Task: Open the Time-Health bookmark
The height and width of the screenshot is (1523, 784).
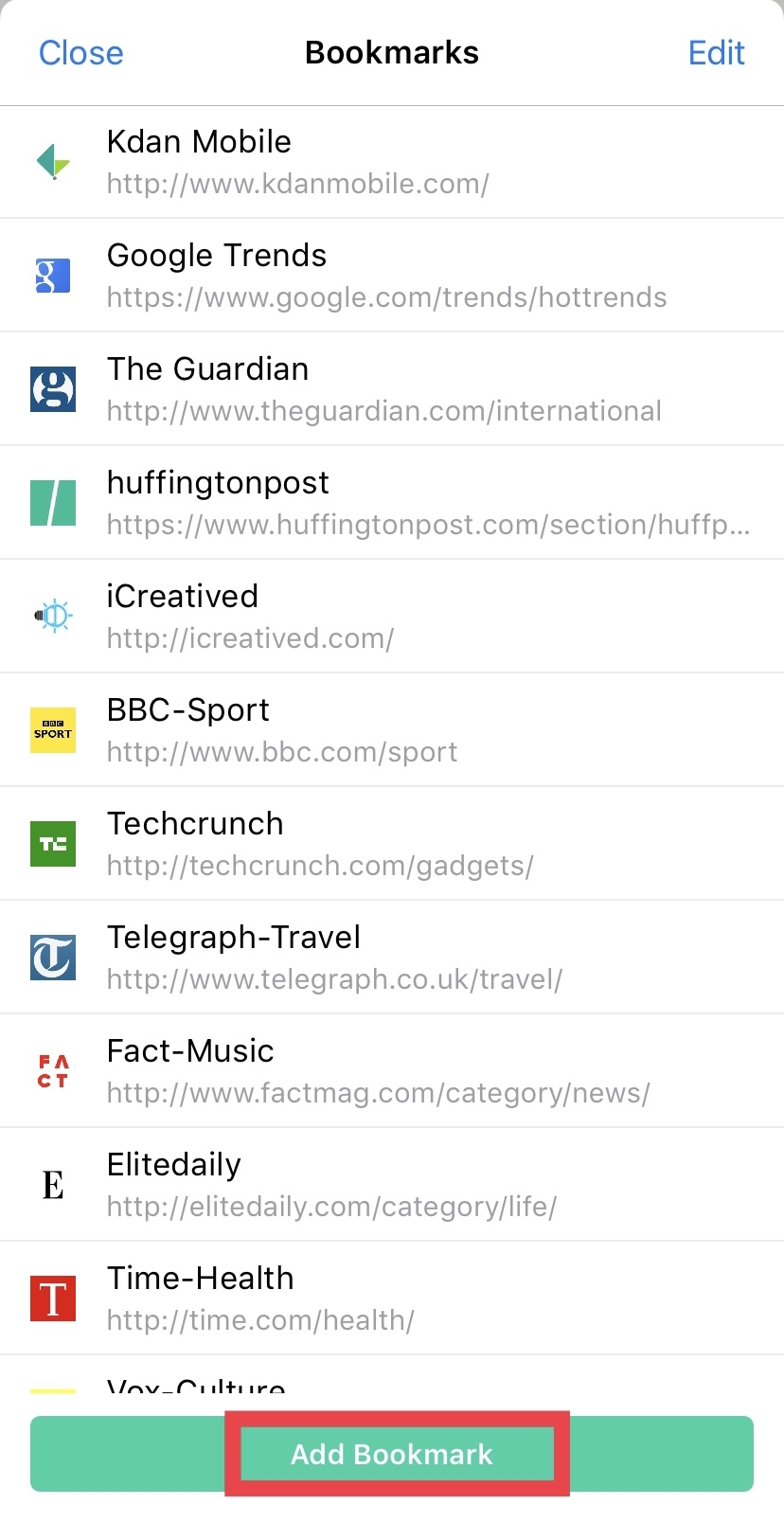Action: pos(392,1299)
